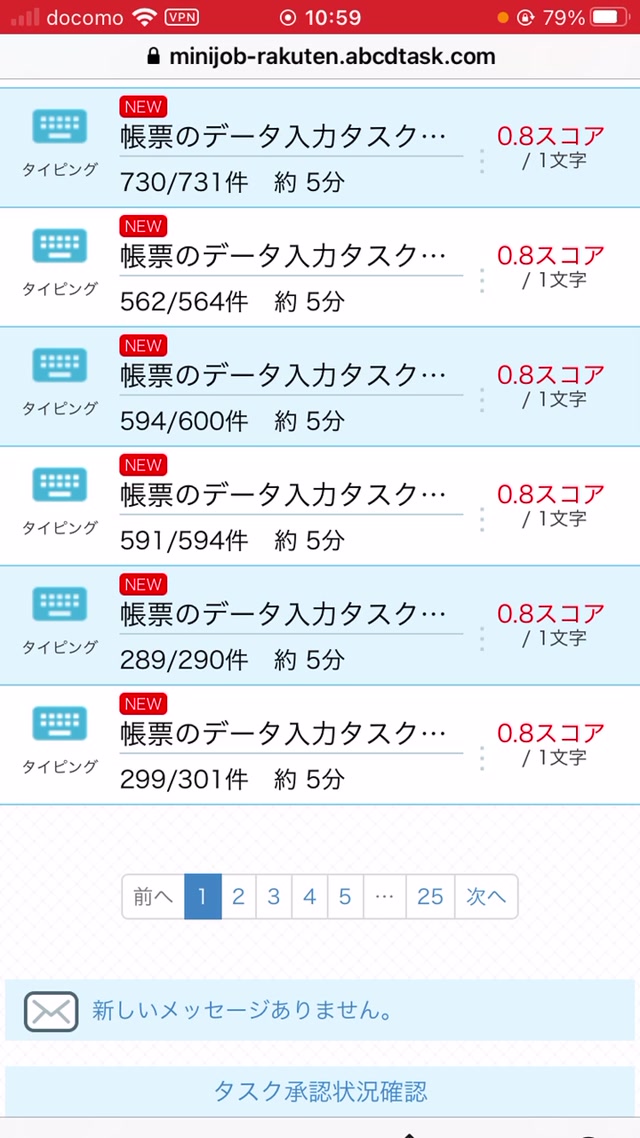Jump to last page 25
640x1138 pixels.
pos(430,897)
